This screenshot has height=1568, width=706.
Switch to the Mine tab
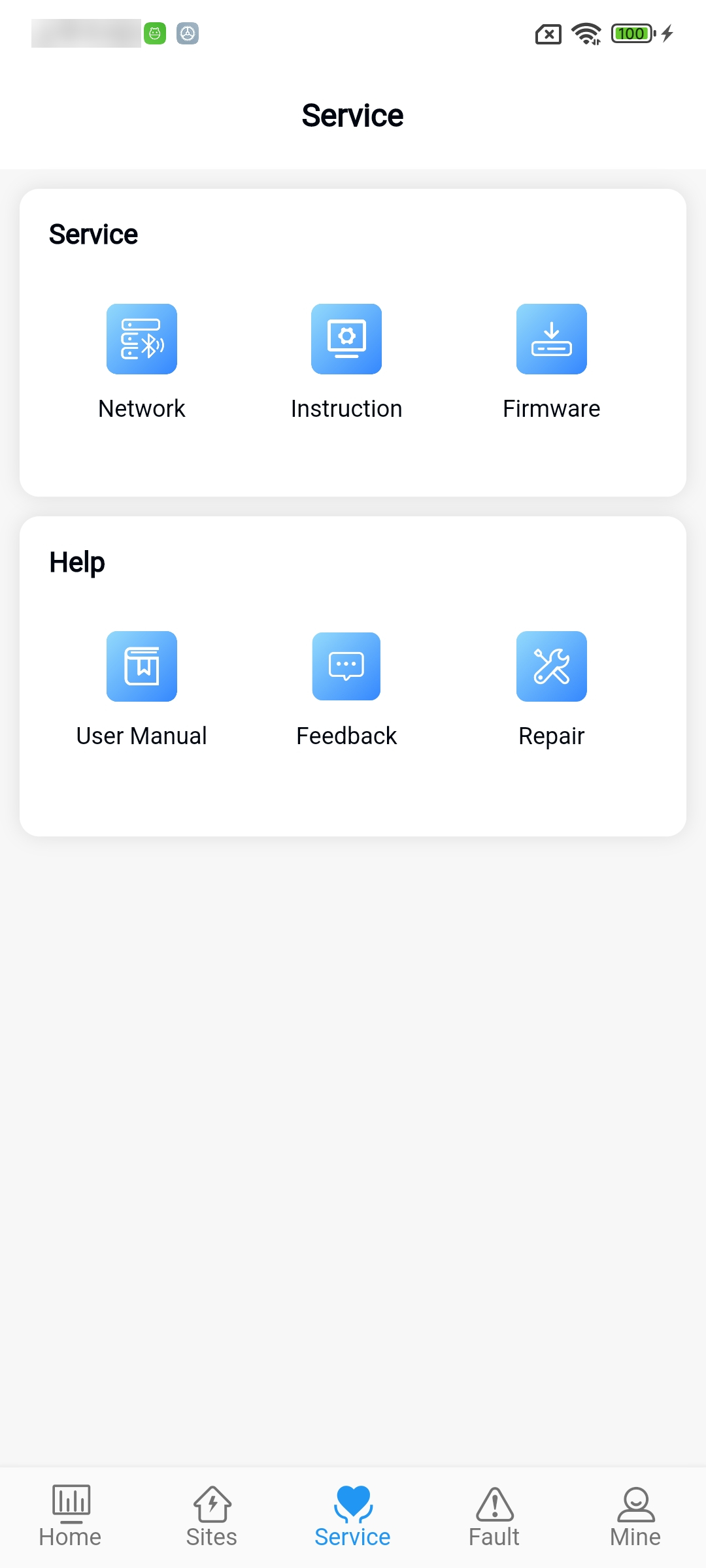[635, 1517]
